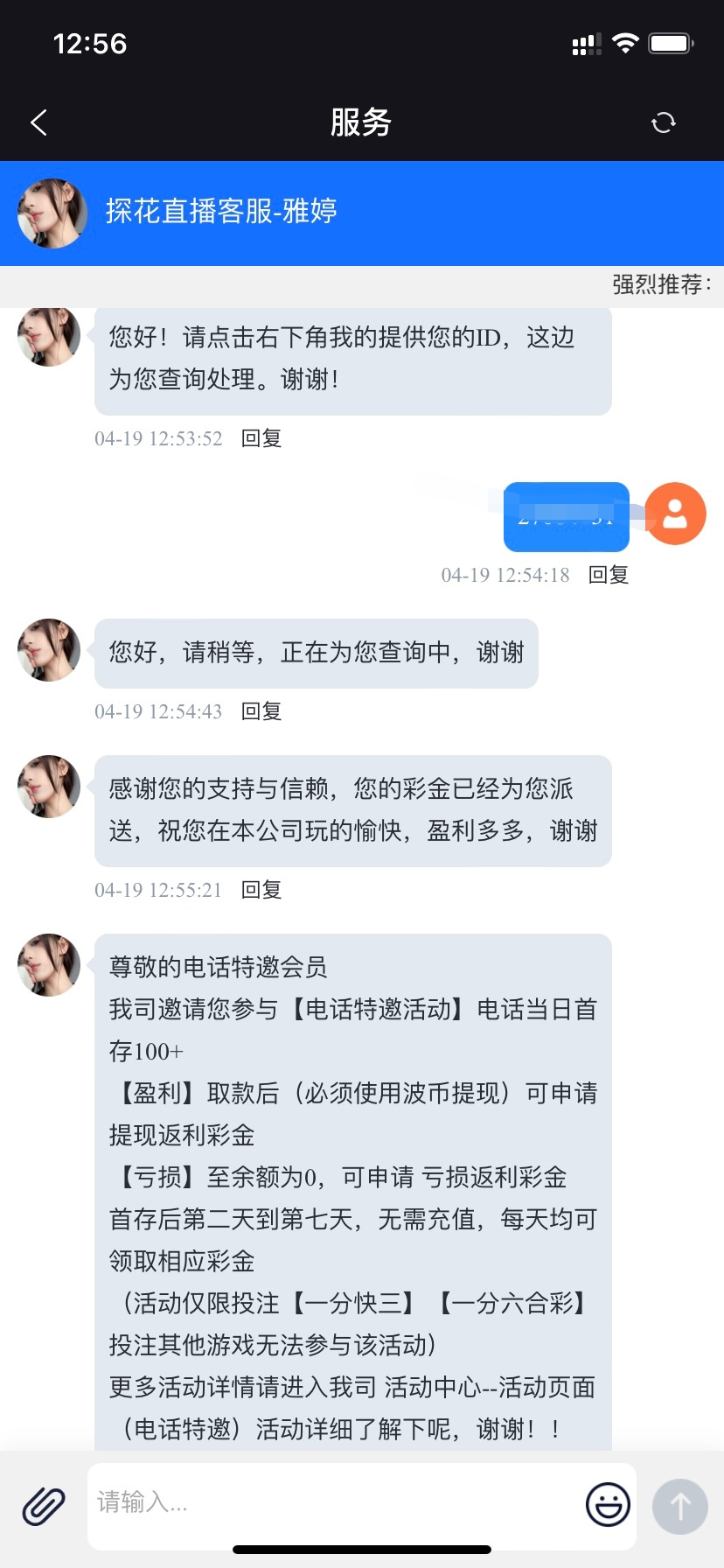Open the emoji picker

pyautogui.click(x=608, y=1505)
